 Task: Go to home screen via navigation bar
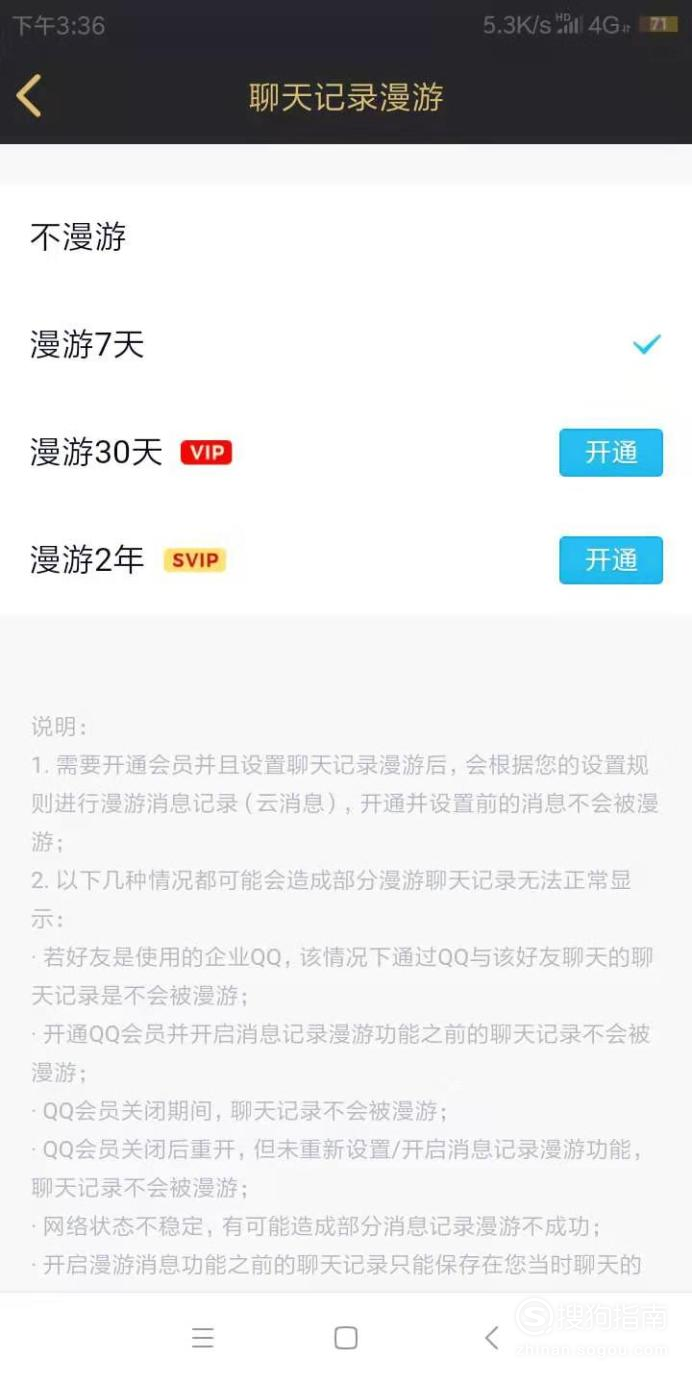point(346,1338)
